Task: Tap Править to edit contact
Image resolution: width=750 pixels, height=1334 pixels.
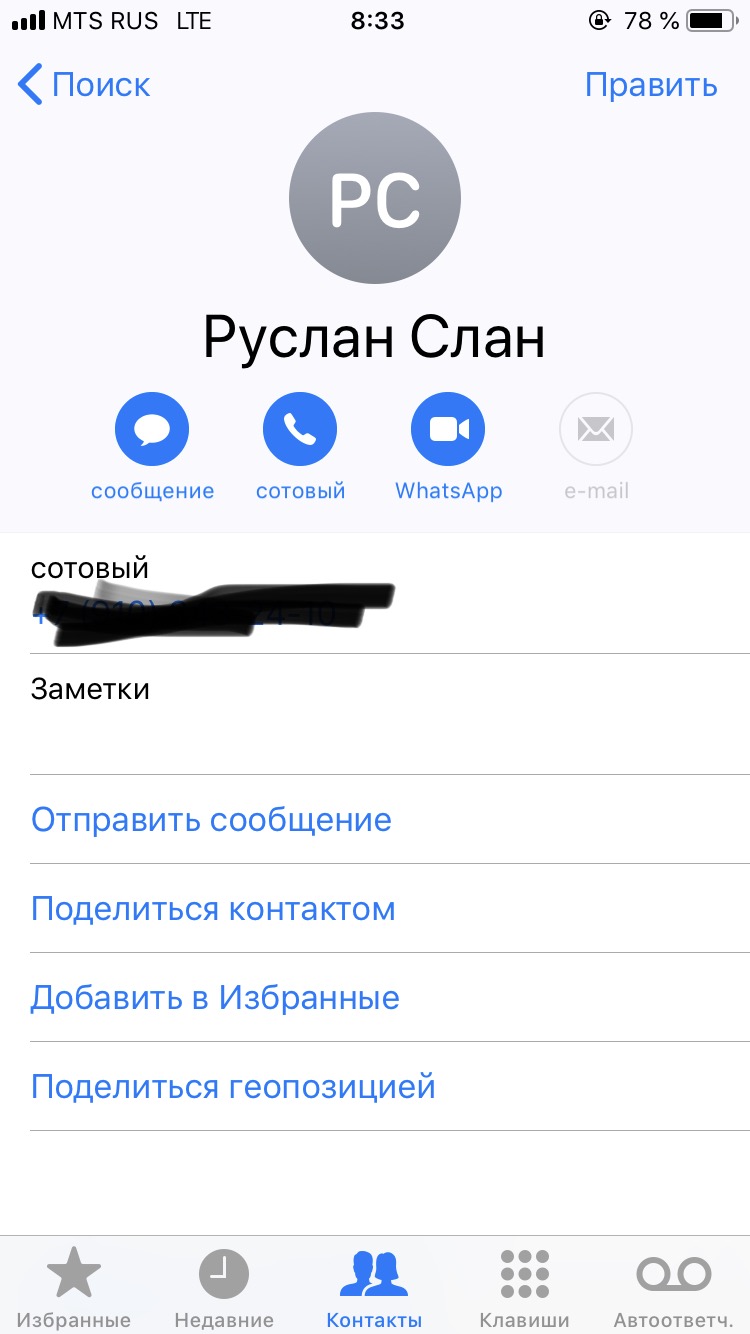Action: click(651, 85)
